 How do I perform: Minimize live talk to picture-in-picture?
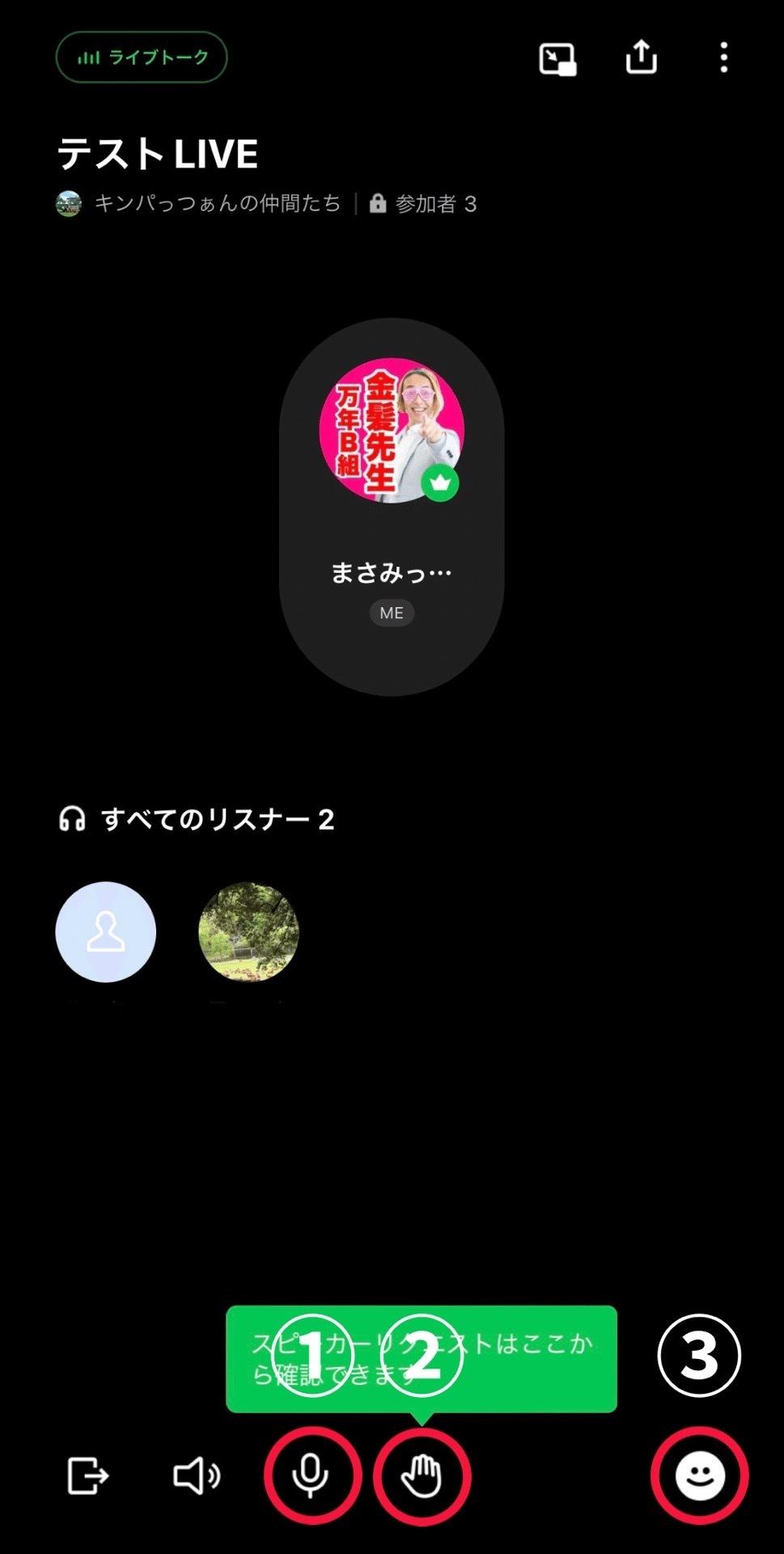tap(557, 59)
